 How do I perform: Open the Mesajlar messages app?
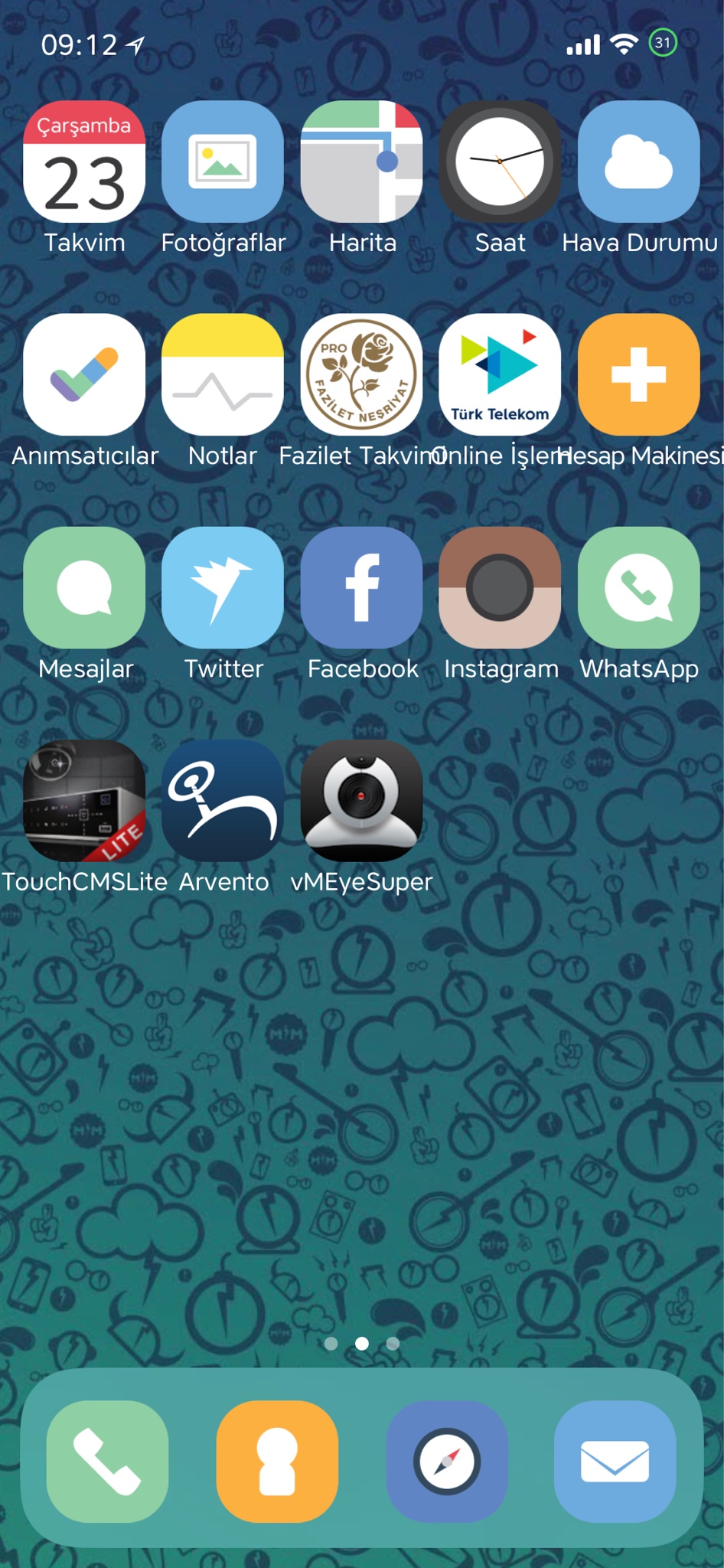(x=84, y=587)
